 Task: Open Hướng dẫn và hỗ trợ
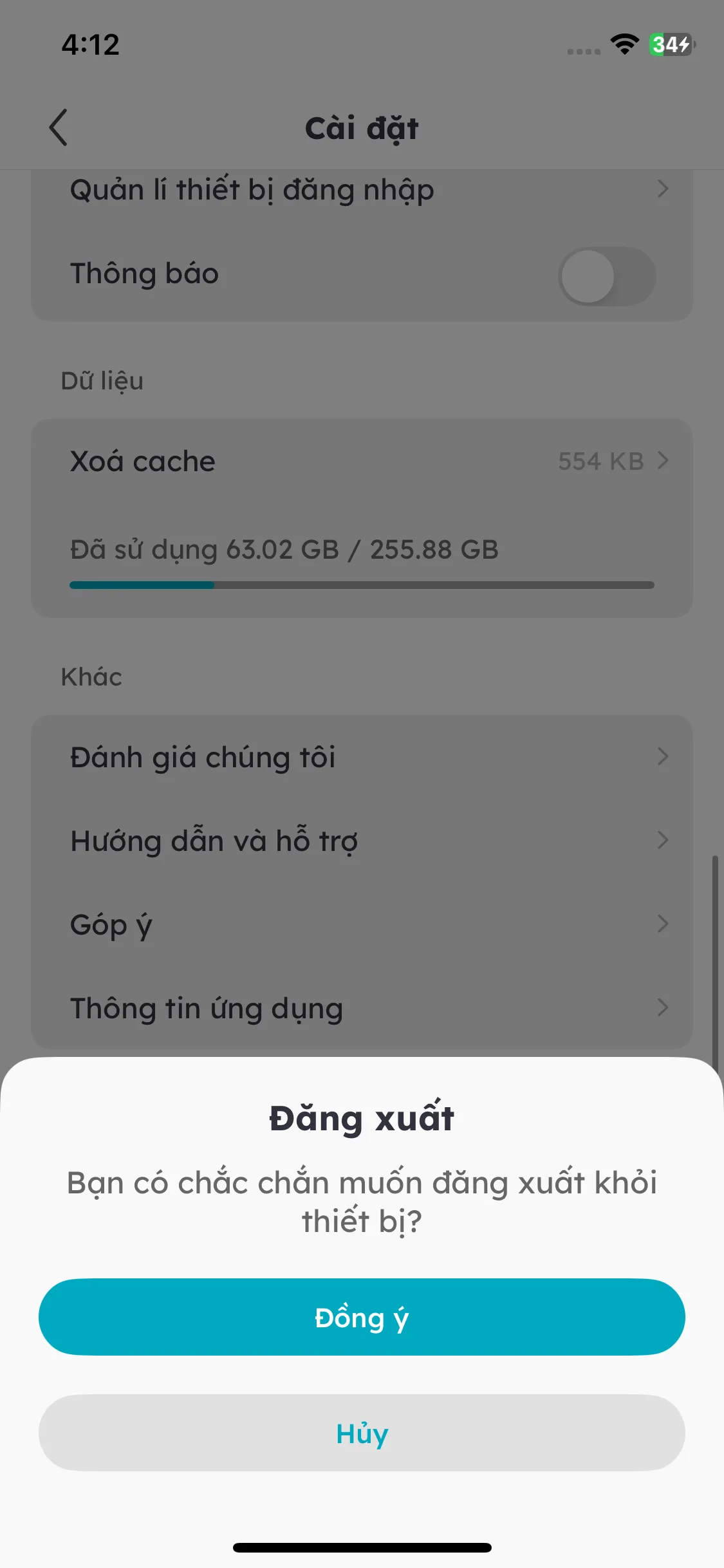point(362,841)
